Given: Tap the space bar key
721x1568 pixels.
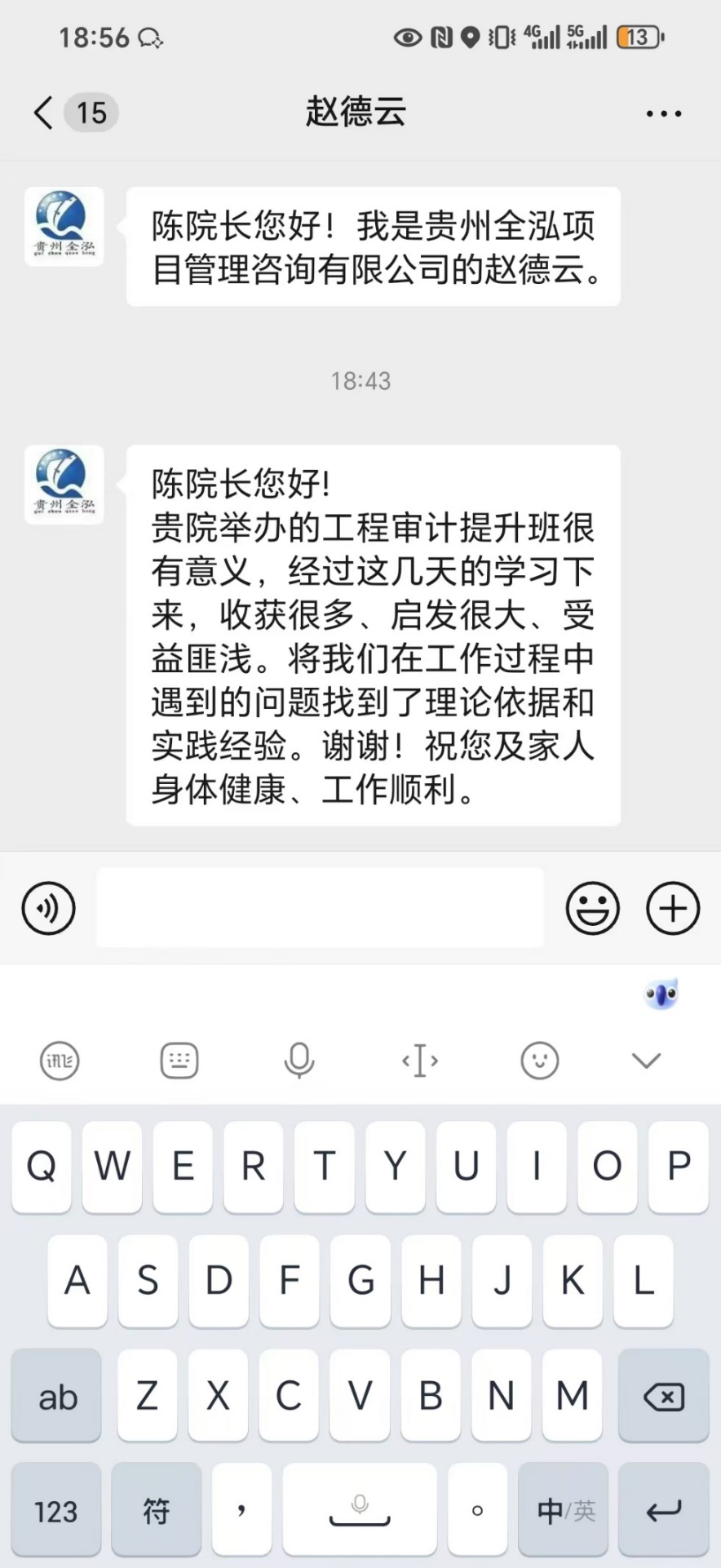Looking at the screenshot, I should click(360, 1511).
